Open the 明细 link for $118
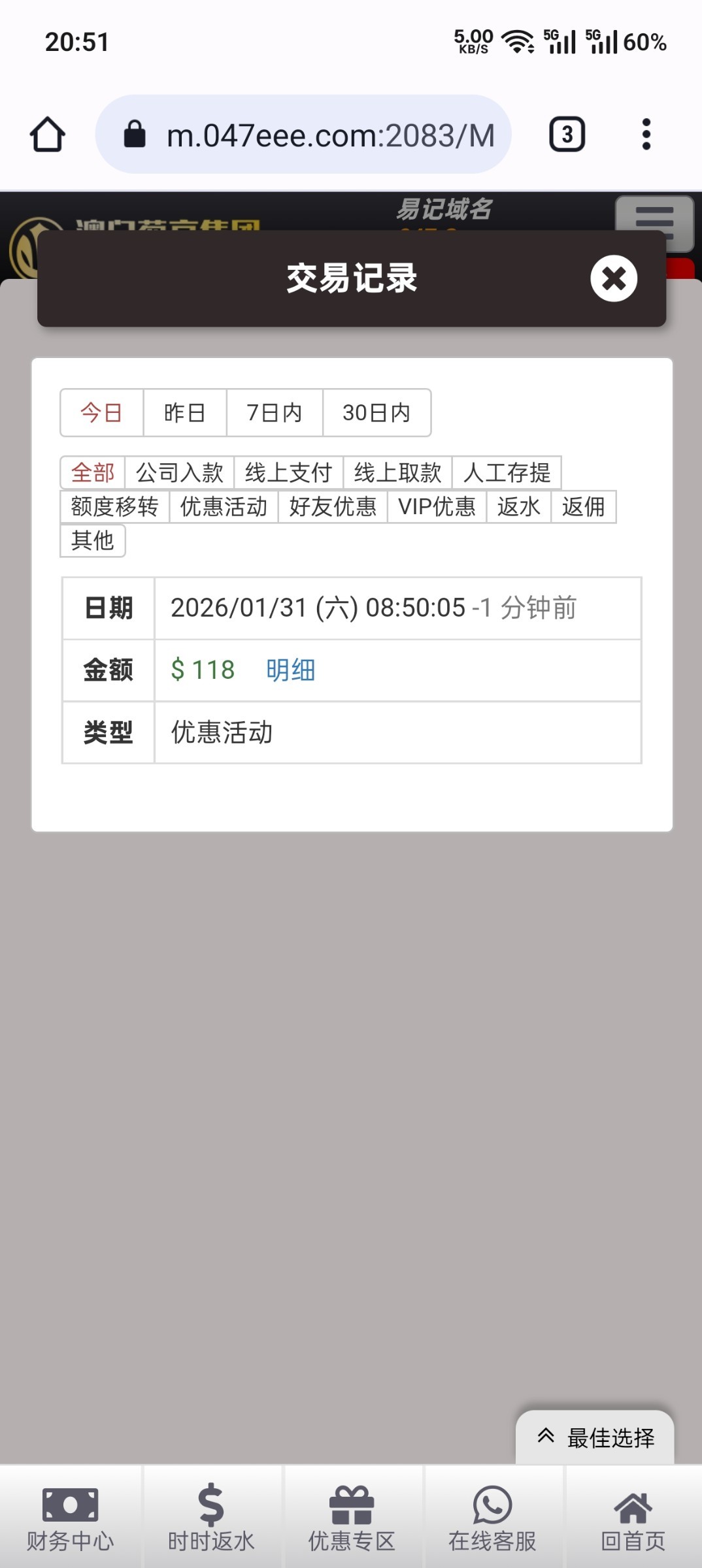Image resolution: width=702 pixels, height=1568 pixels. click(x=290, y=670)
